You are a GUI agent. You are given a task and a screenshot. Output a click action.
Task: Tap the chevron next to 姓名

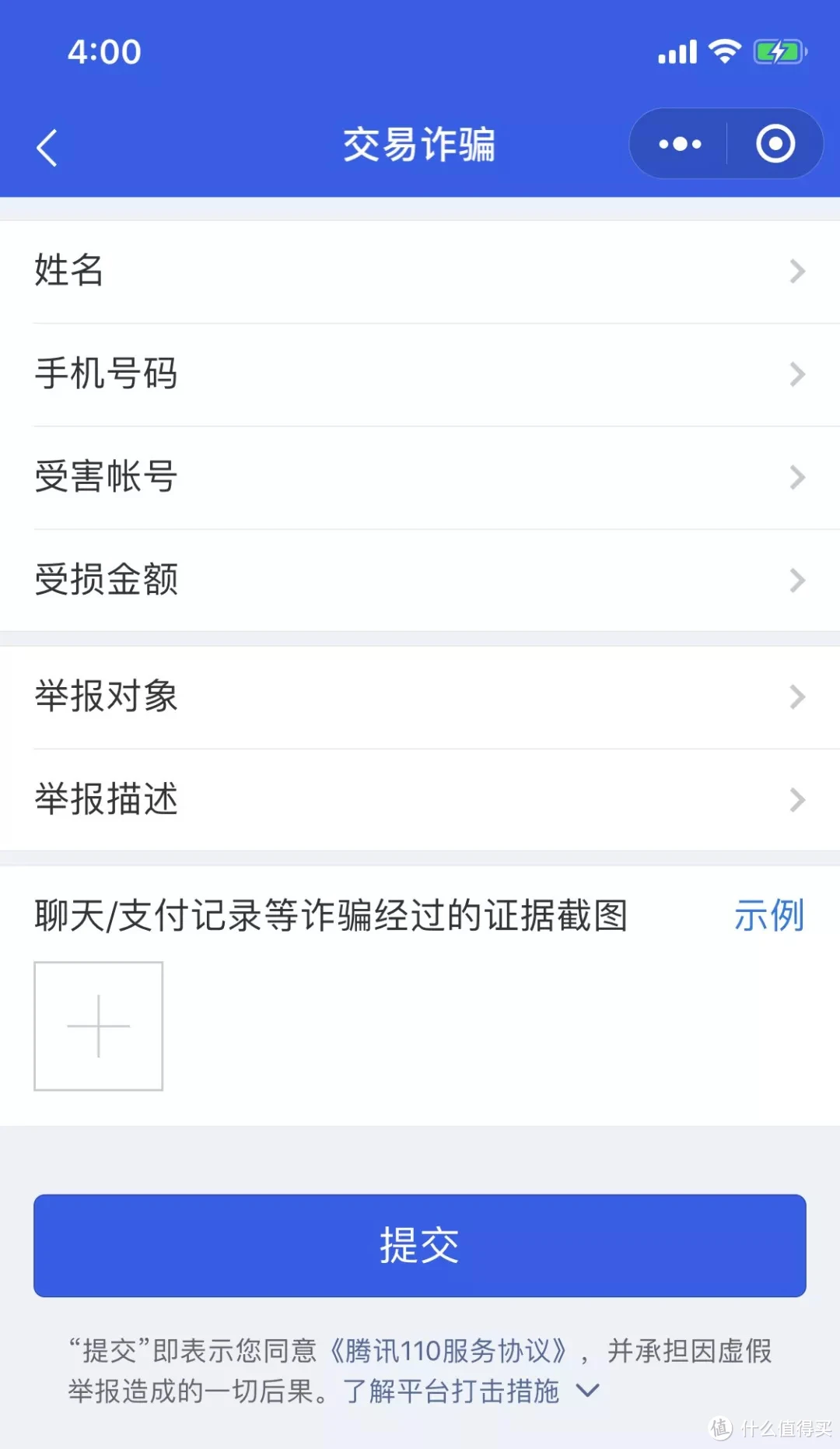click(797, 270)
